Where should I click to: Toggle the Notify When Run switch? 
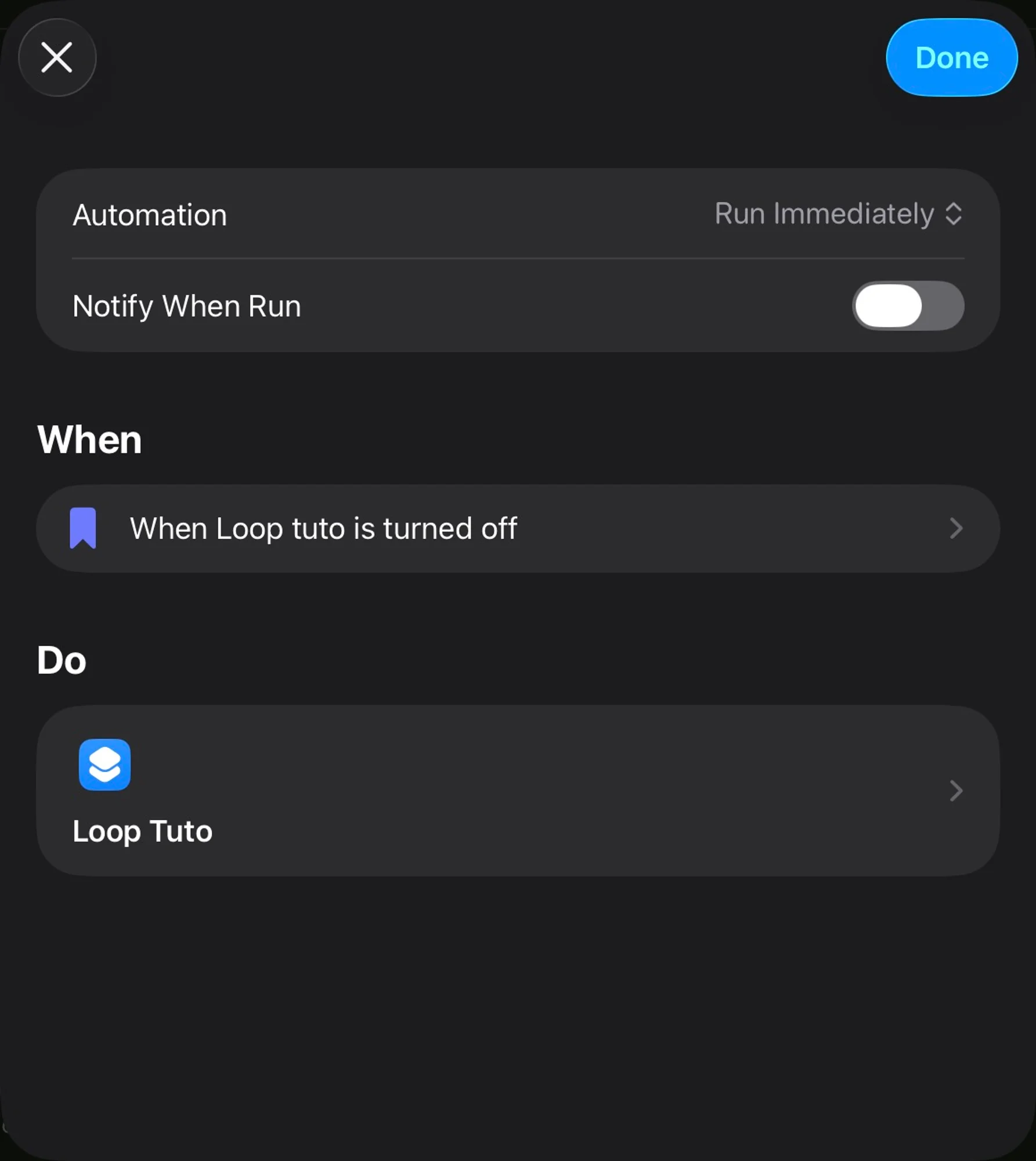pyautogui.click(x=908, y=306)
